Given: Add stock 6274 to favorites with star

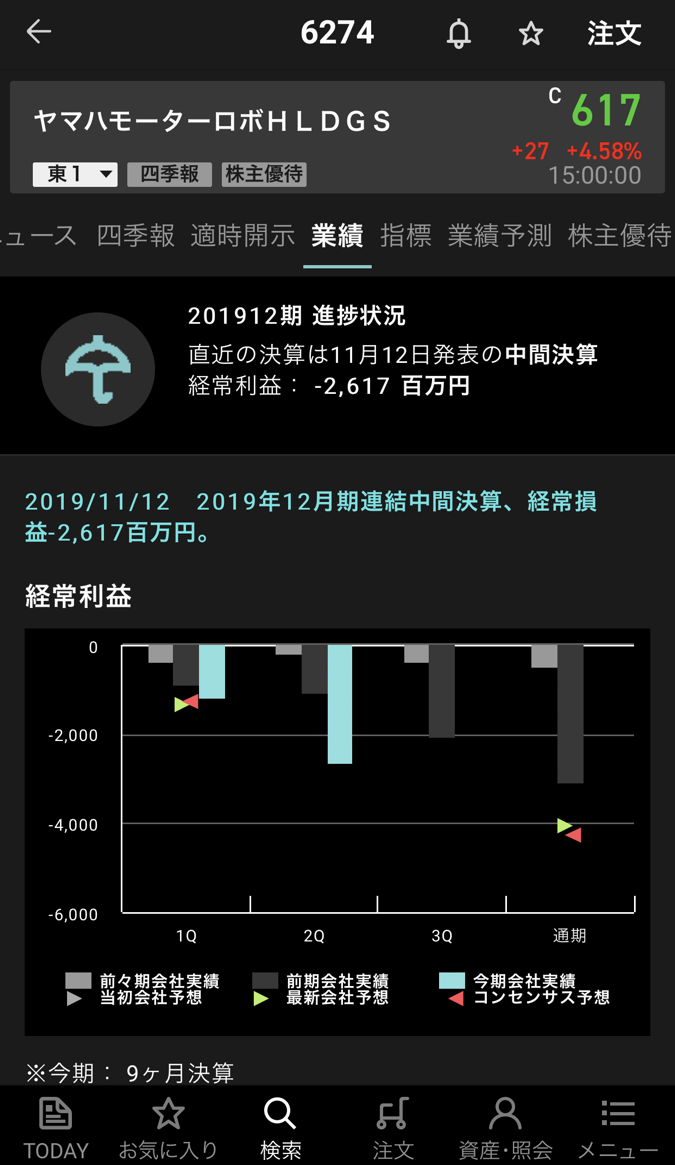Looking at the screenshot, I should click(531, 34).
